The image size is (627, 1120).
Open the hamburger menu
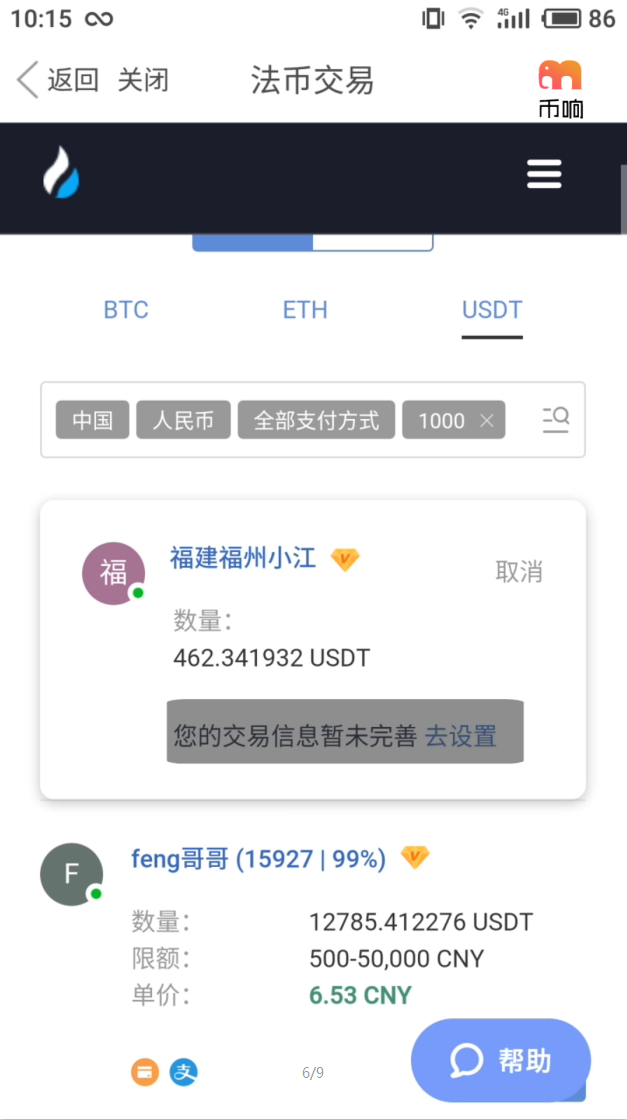point(544,174)
